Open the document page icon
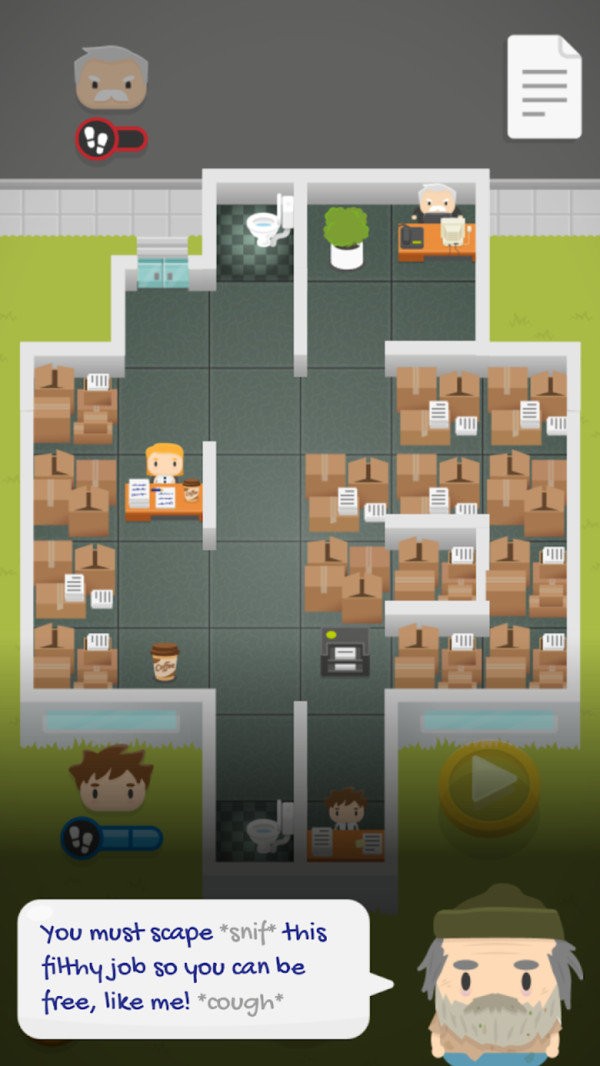Screen dimensions: 600x1066 coord(544,87)
